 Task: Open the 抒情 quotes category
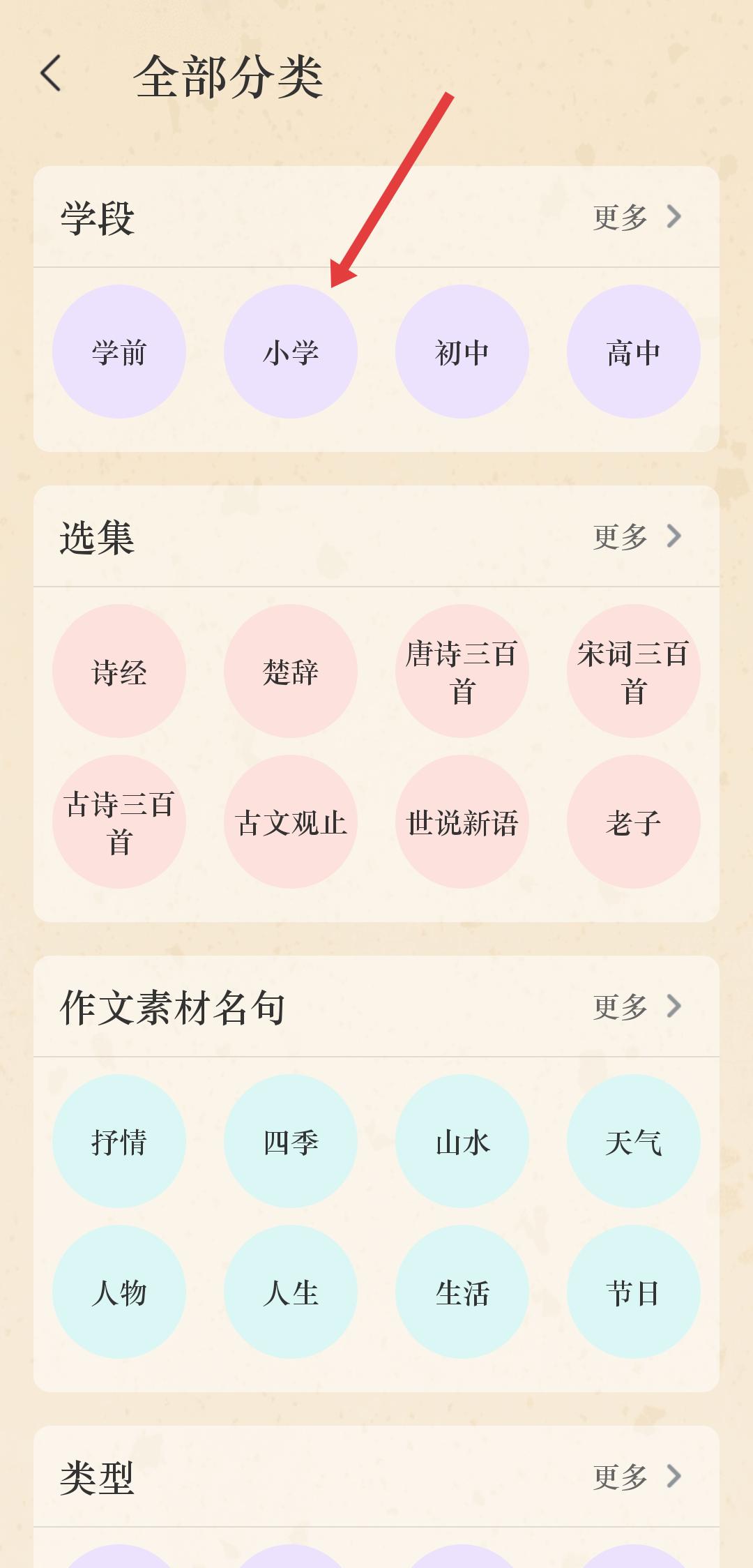point(119,1141)
